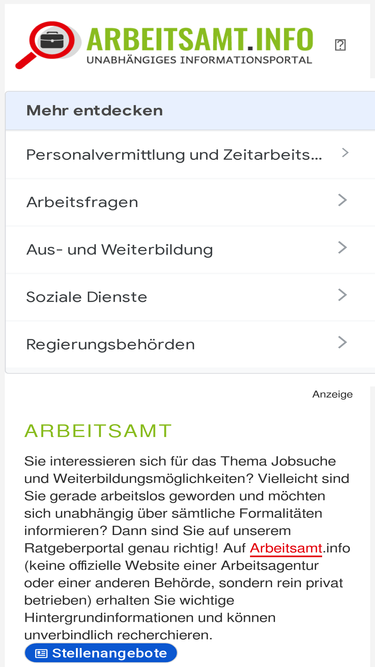
Task: Follow the red Arbeitsamt link in the text
Action: [x=286, y=549]
